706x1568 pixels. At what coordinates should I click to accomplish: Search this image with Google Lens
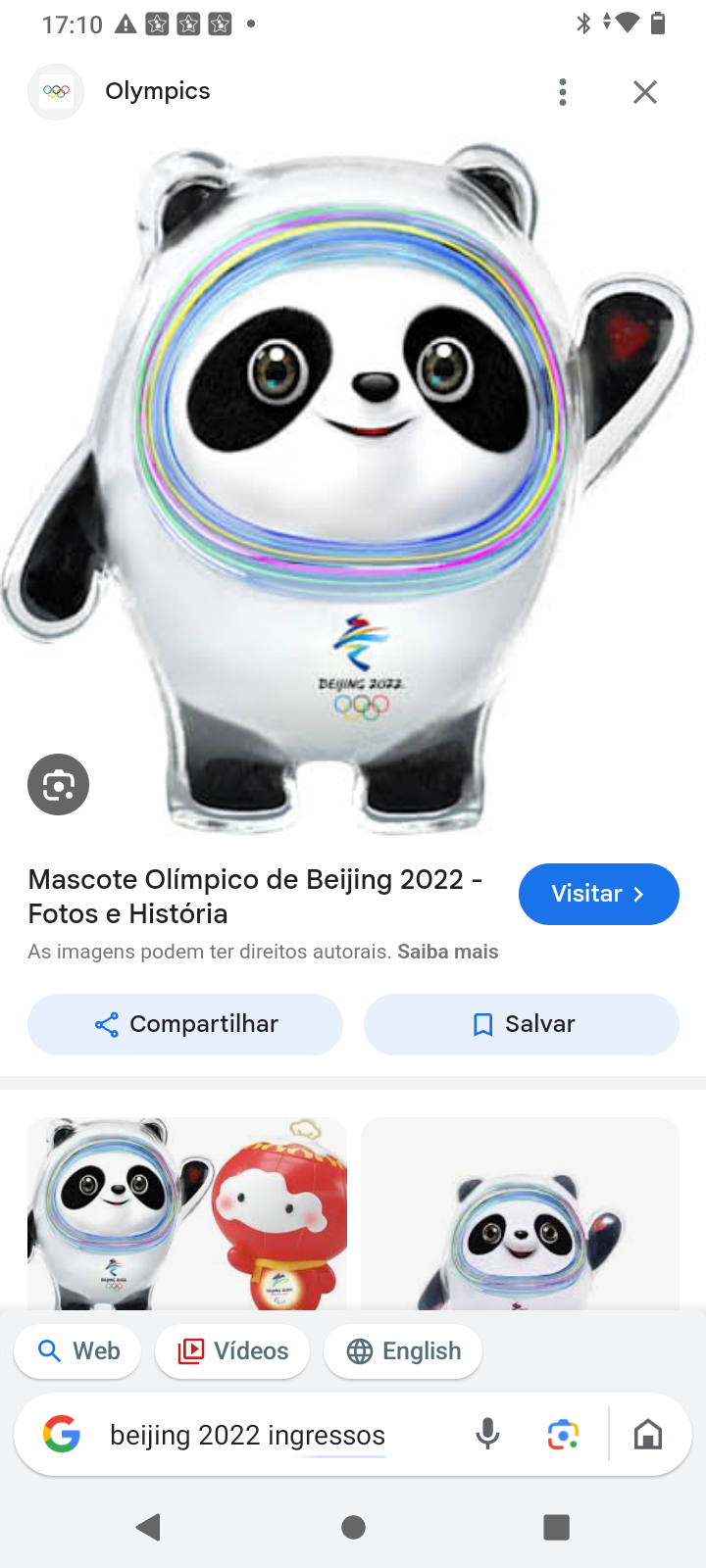click(58, 784)
